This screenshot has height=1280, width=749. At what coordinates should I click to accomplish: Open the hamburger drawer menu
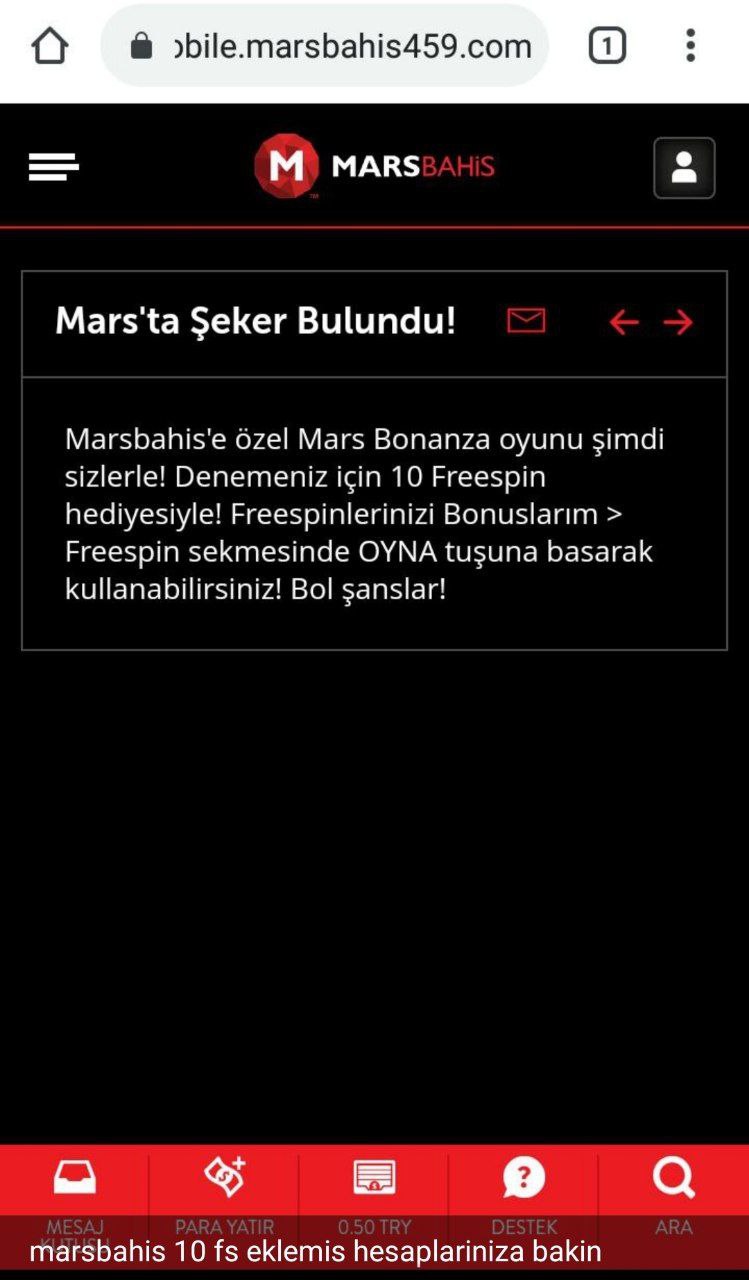tap(54, 167)
